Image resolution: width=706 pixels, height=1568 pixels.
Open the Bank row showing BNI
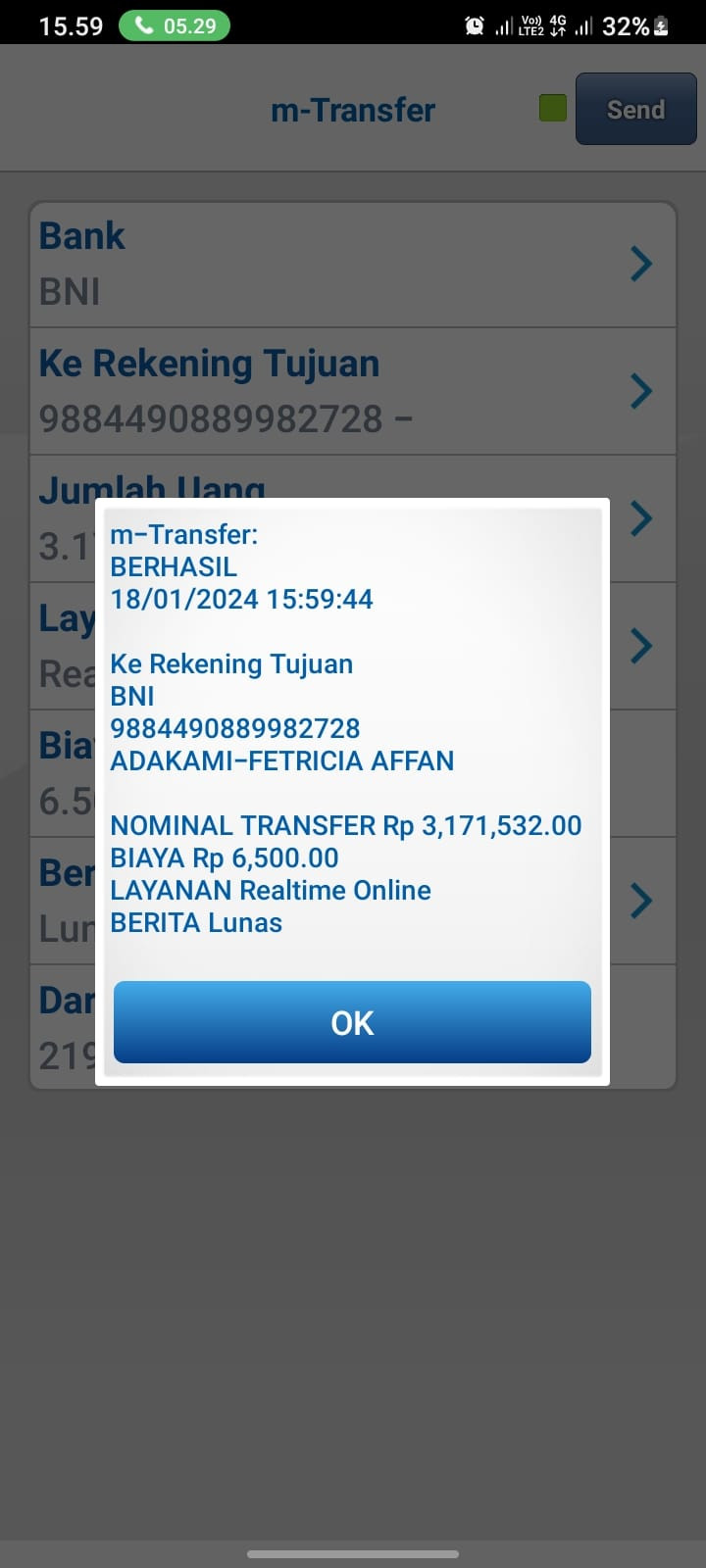coord(353,265)
